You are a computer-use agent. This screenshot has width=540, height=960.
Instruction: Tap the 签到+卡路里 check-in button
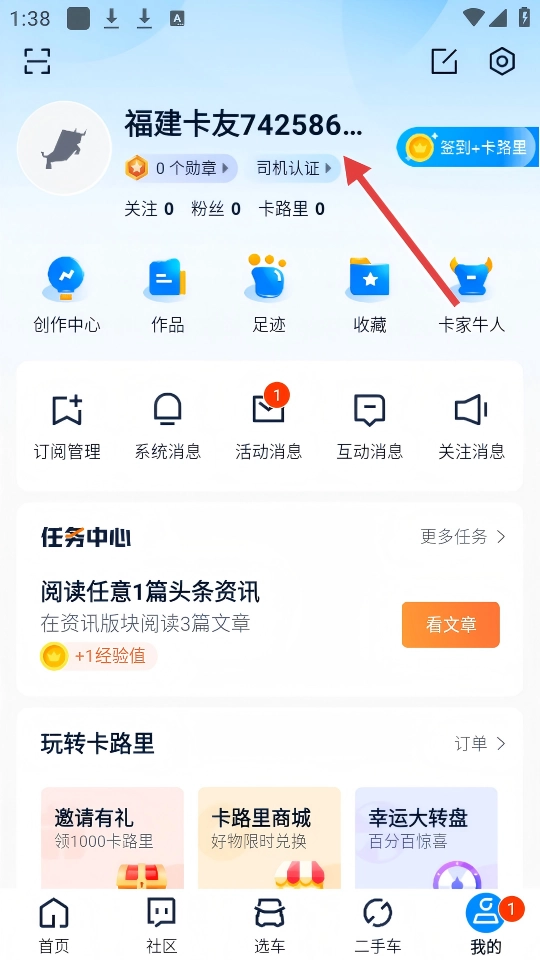coord(467,147)
